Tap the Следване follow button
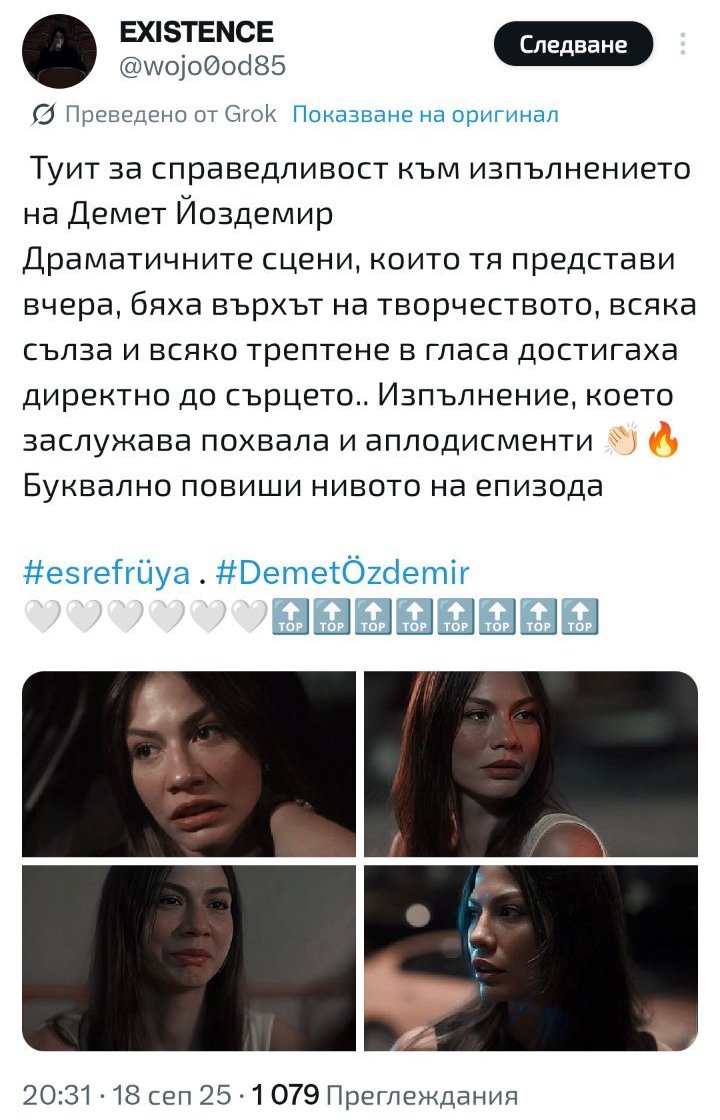 (573, 45)
